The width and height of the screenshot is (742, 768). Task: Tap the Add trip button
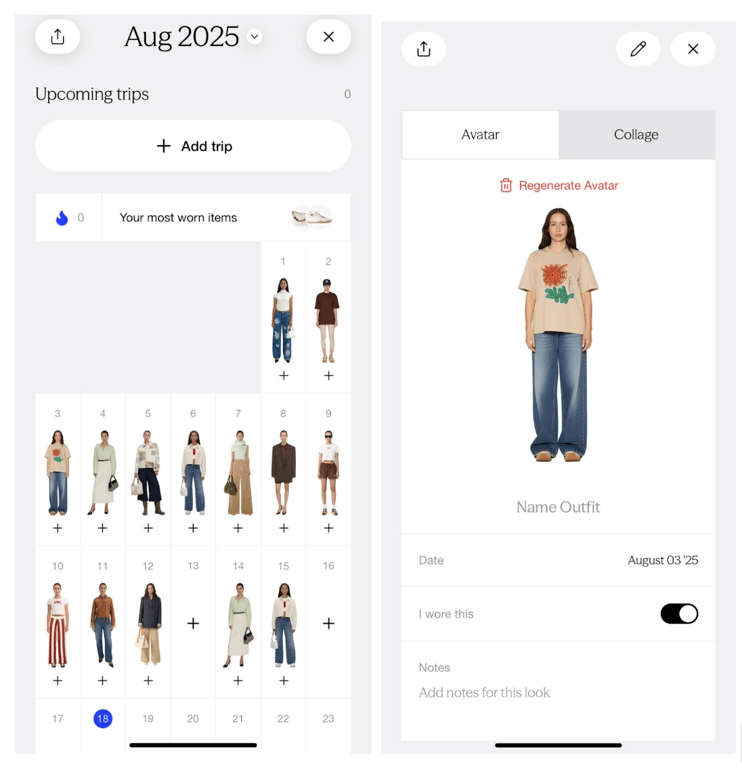tap(193, 146)
